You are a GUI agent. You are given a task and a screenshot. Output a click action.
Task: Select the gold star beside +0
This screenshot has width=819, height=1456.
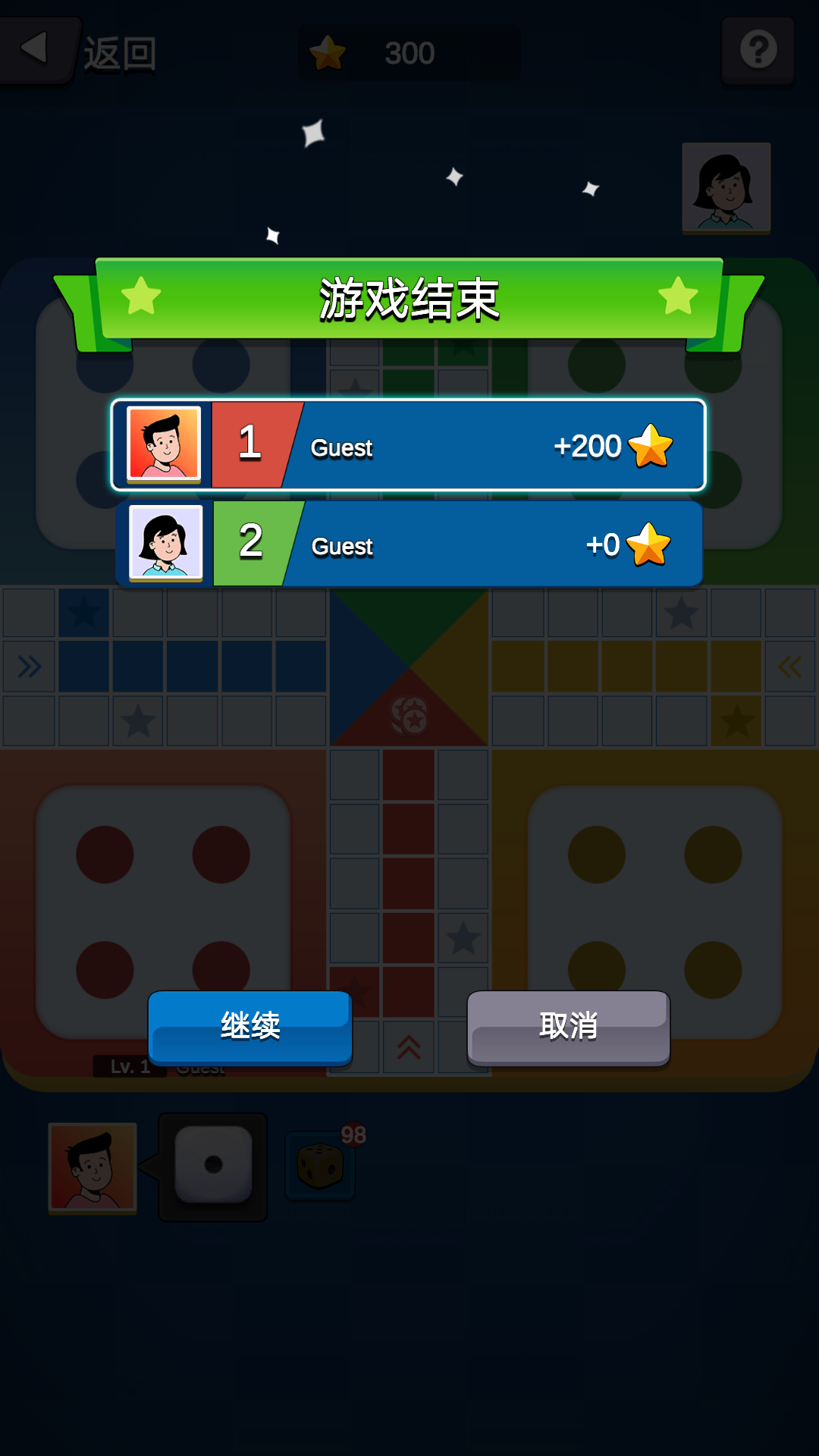pyautogui.click(x=650, y=543)
